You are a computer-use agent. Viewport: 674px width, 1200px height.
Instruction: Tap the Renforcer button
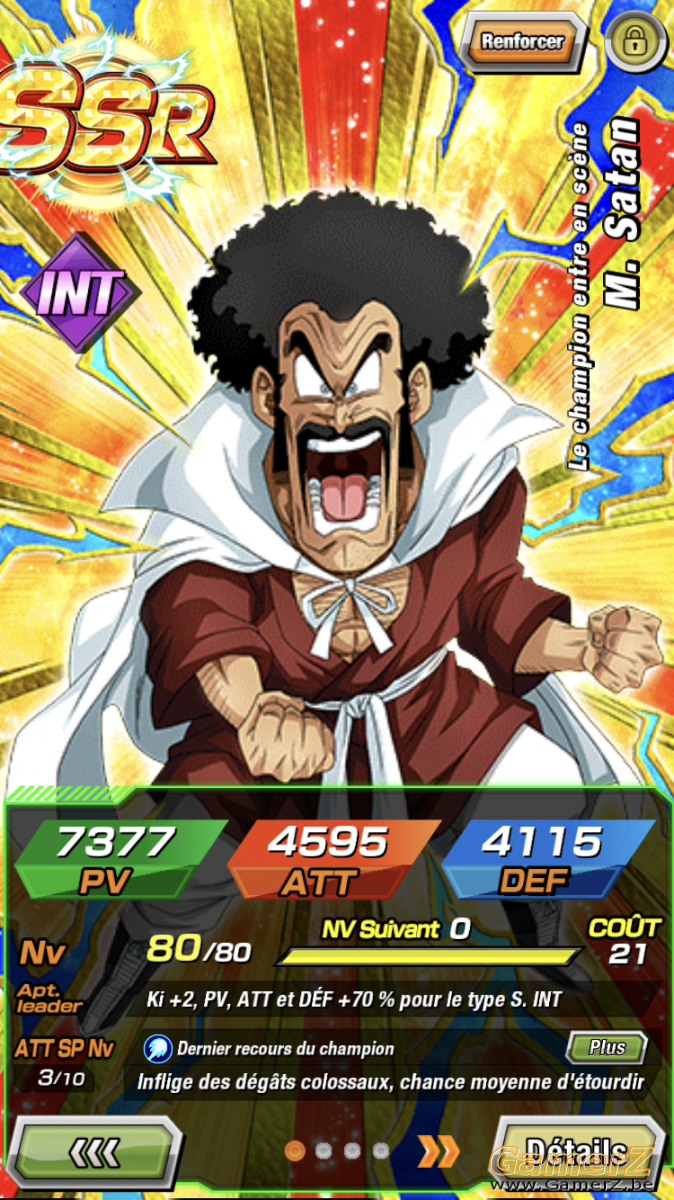point(525,43)
